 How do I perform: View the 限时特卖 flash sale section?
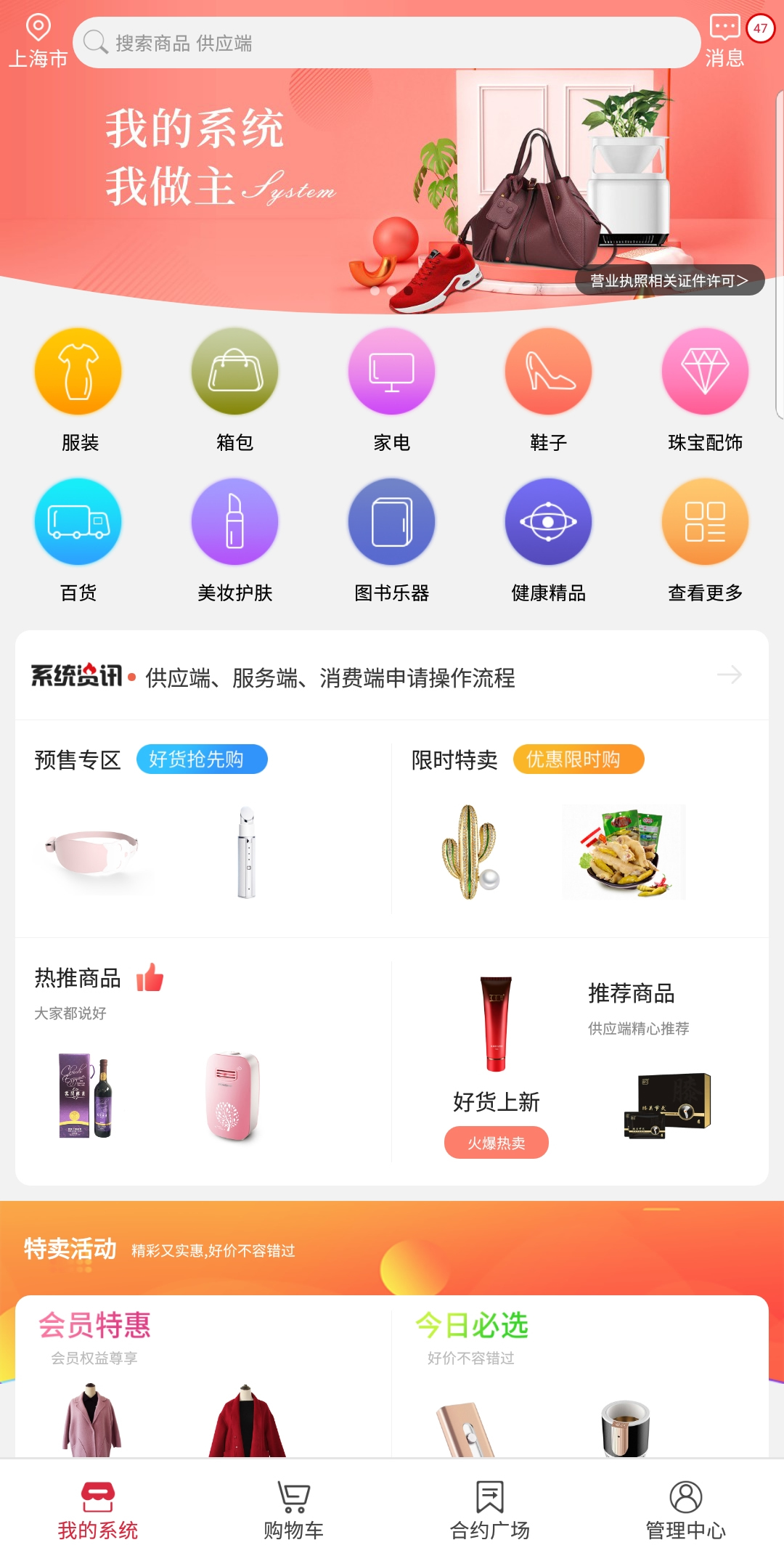tap(454, 760)
